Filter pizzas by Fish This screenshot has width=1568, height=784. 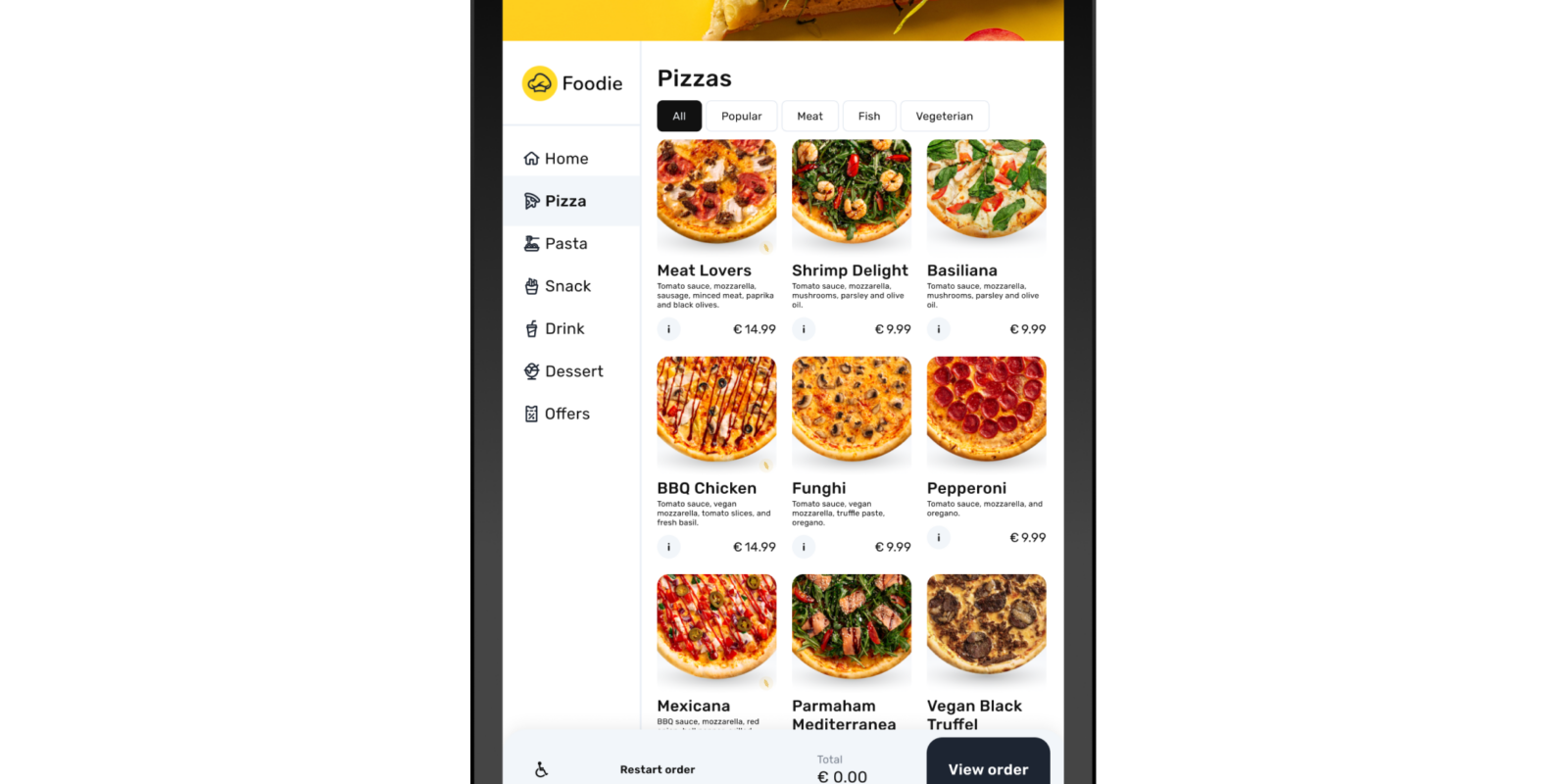click(x=868, y=116)
